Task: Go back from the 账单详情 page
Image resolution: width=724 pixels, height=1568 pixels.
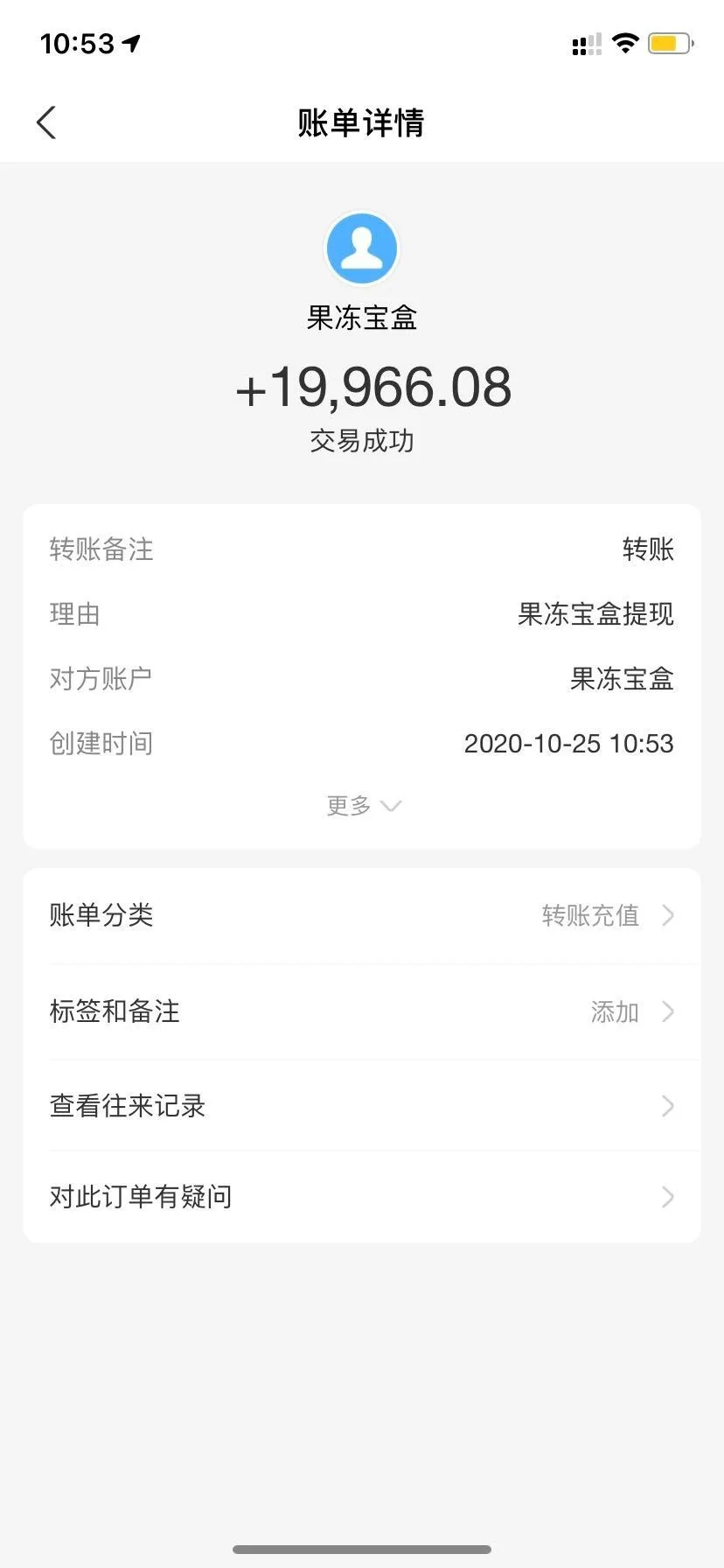Action: click(46, 122)
